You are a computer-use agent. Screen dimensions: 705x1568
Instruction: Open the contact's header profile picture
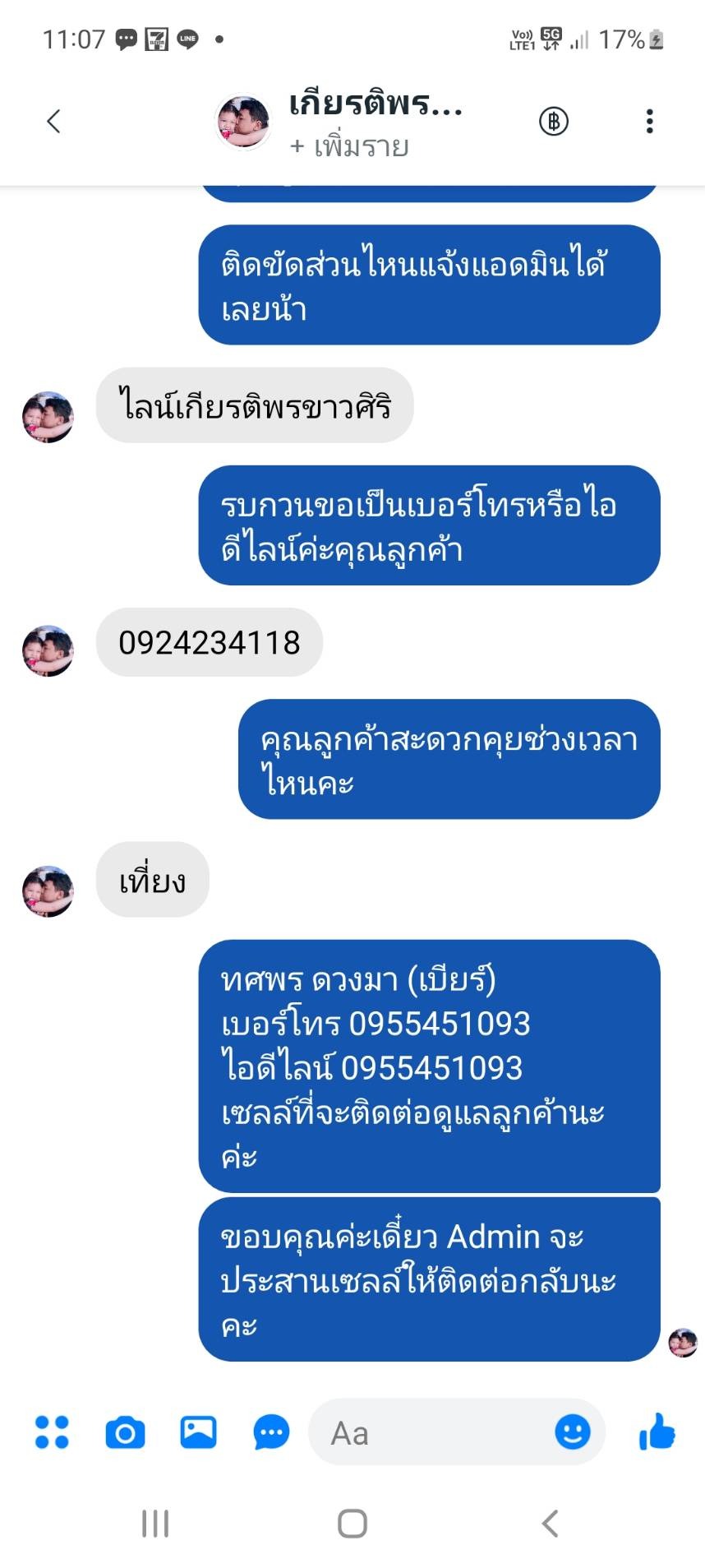pyautogui.click(x=242, y=122)
